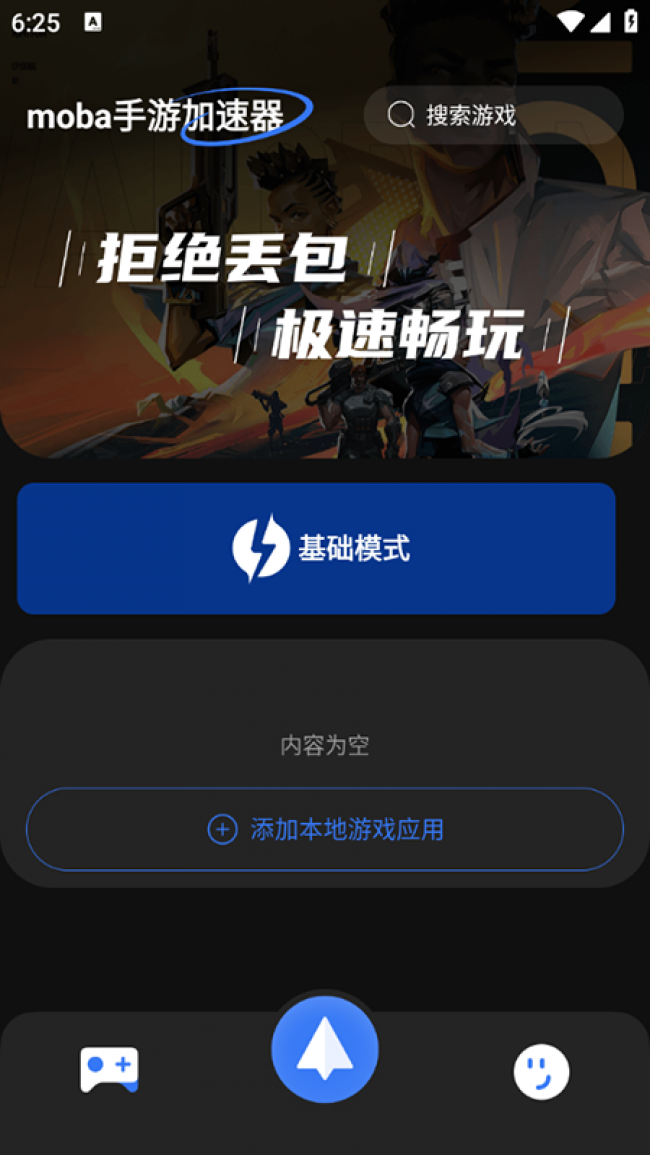
Task: Switch to the game library tab
Action: click(x=109, y=1070)
